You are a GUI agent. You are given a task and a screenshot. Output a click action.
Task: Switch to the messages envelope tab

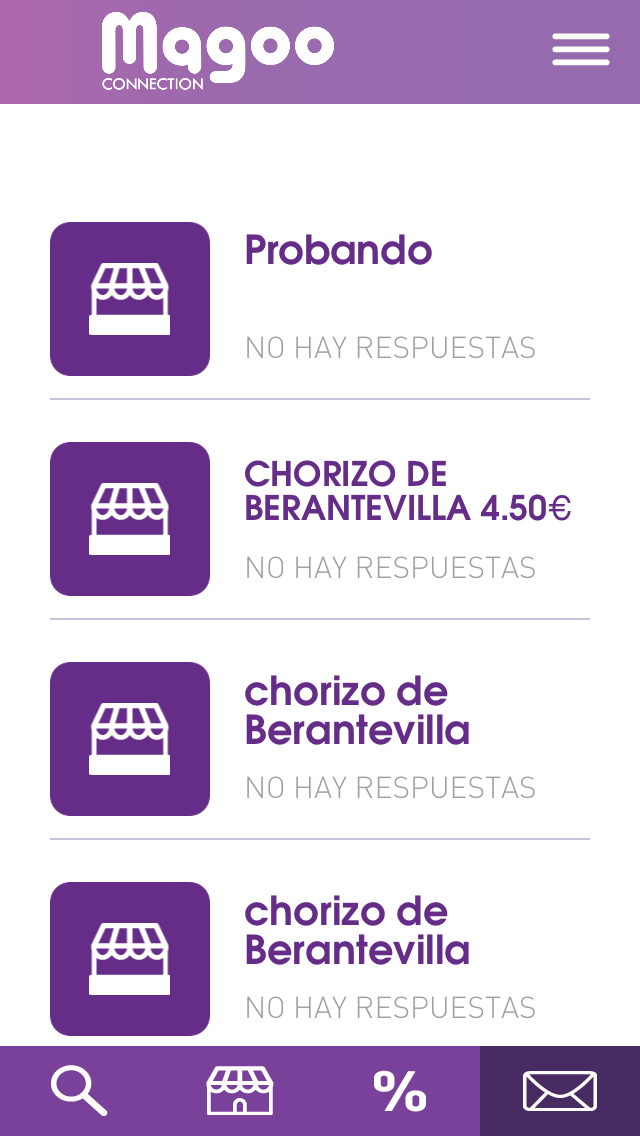click(560, 1090)
